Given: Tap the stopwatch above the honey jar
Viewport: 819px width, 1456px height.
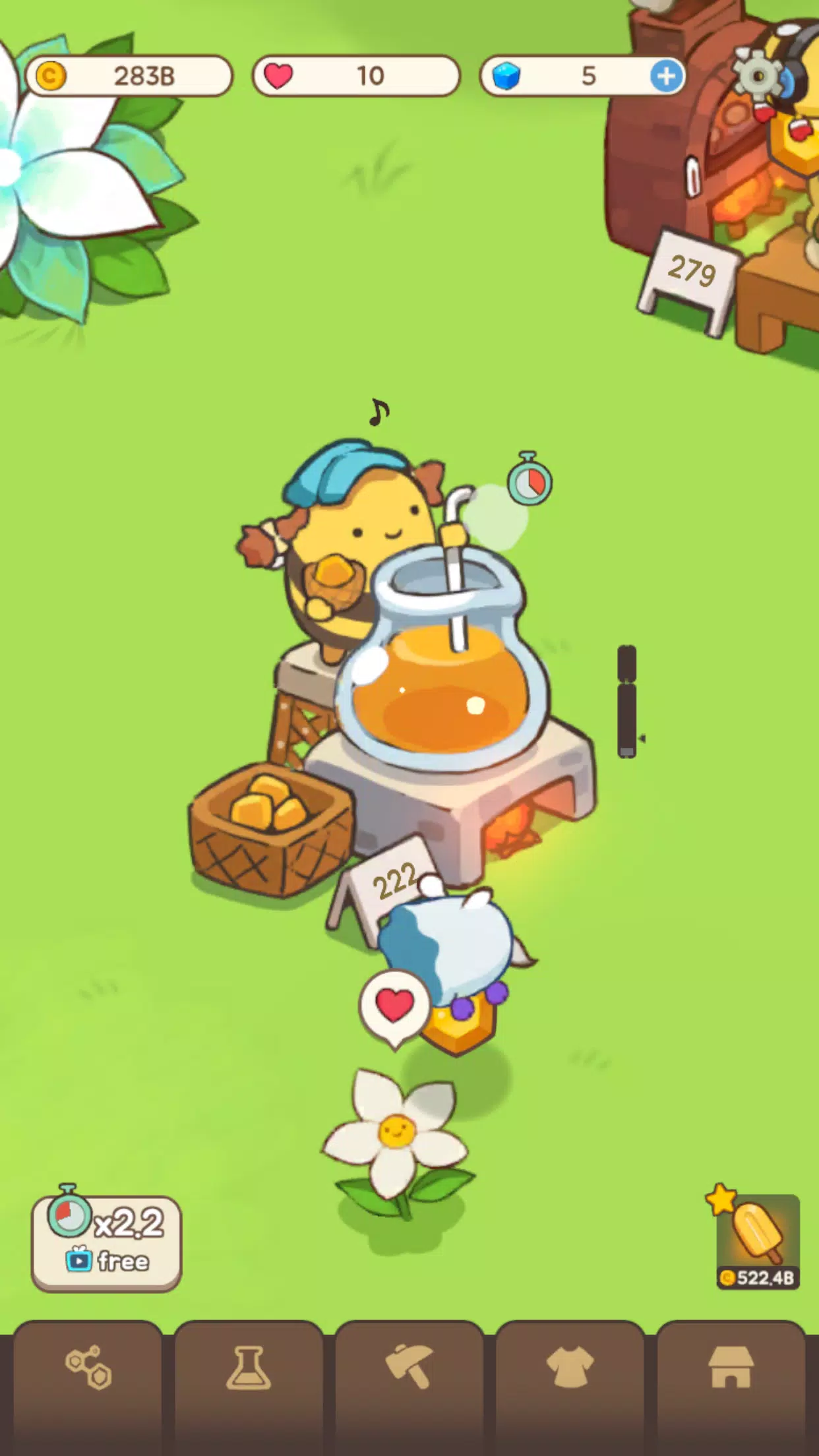Looking at the screenshot, I should click(530, 480).
